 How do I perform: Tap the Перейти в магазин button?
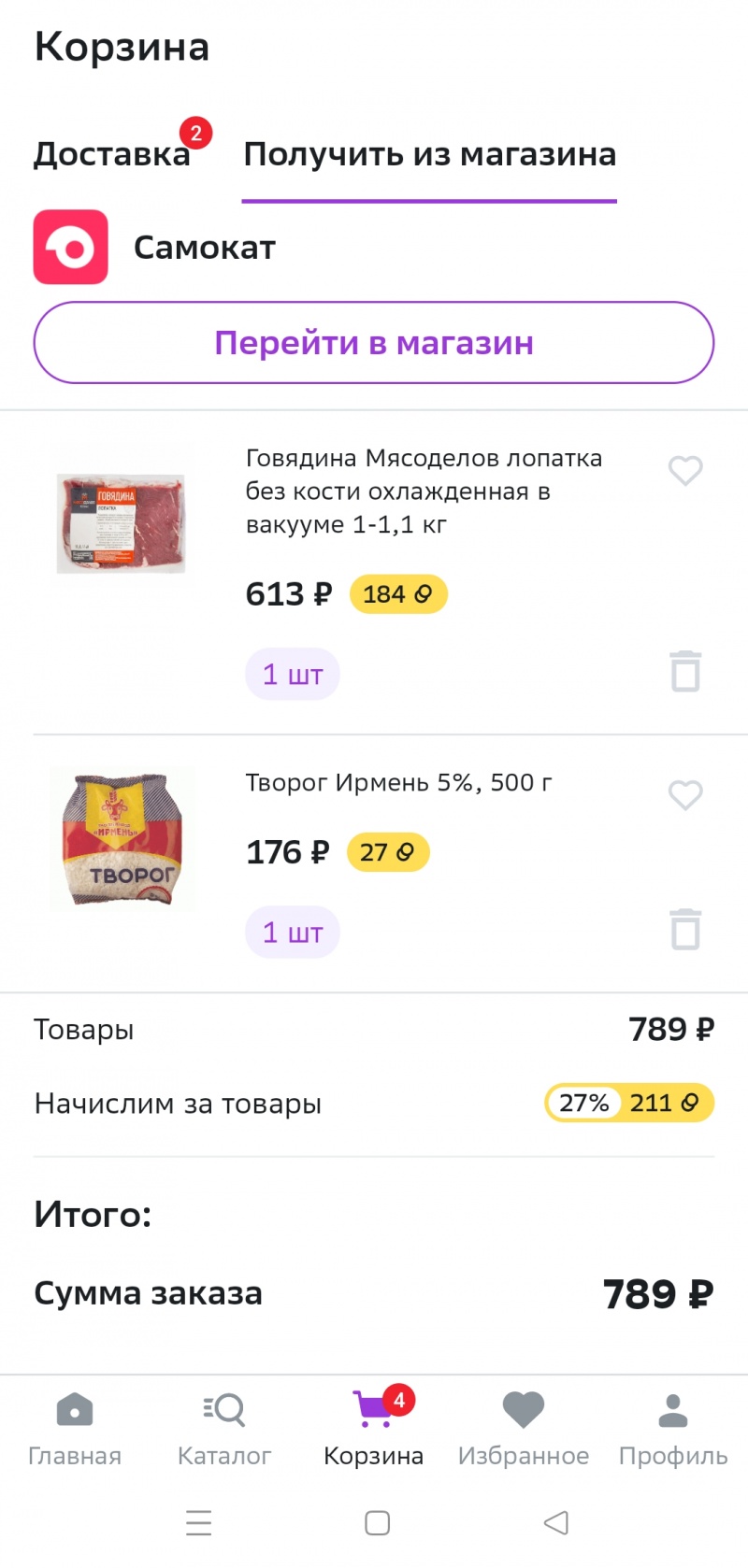click(374, 343)
